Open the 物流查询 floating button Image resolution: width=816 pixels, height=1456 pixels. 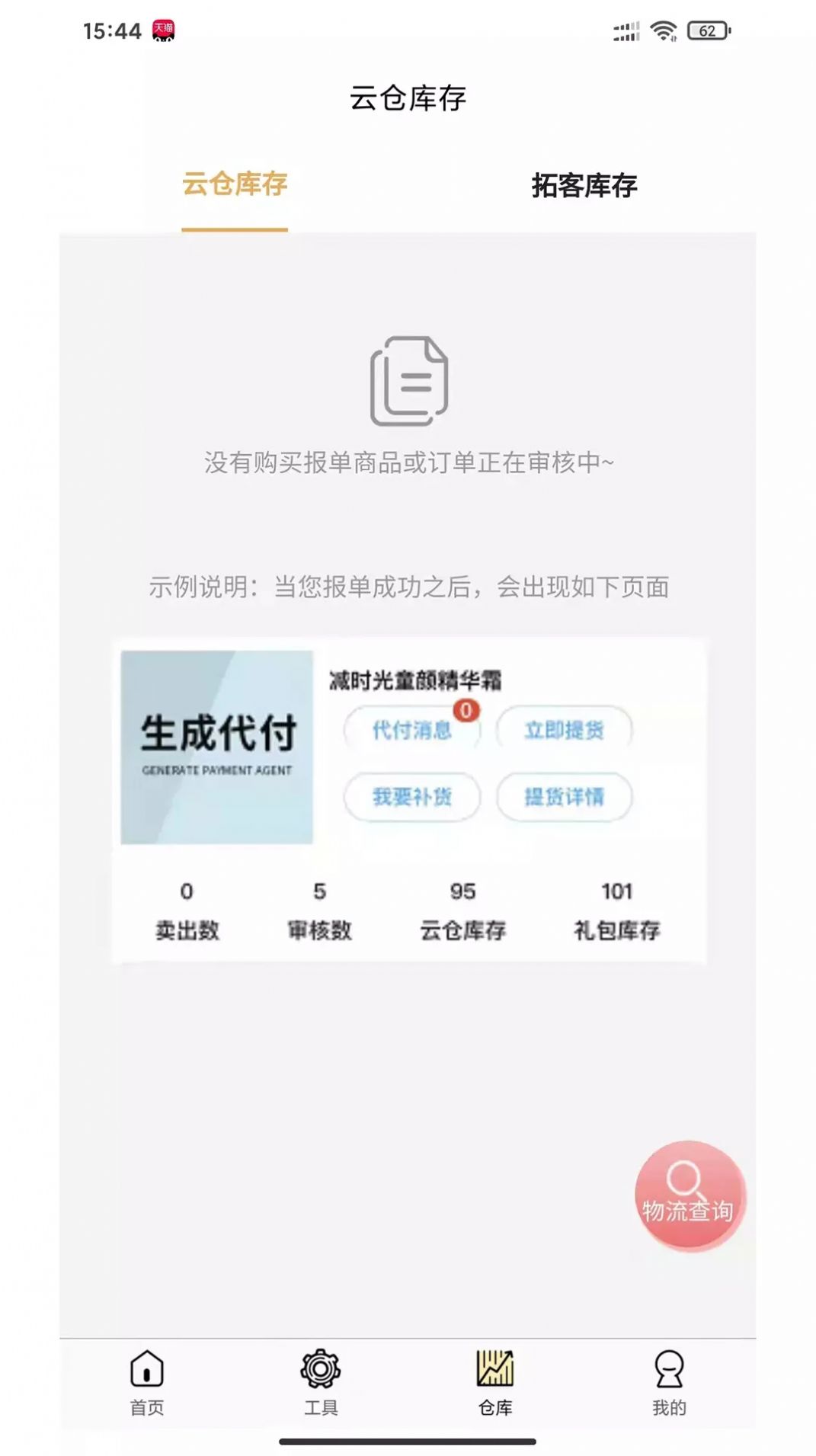[690, 1195]
